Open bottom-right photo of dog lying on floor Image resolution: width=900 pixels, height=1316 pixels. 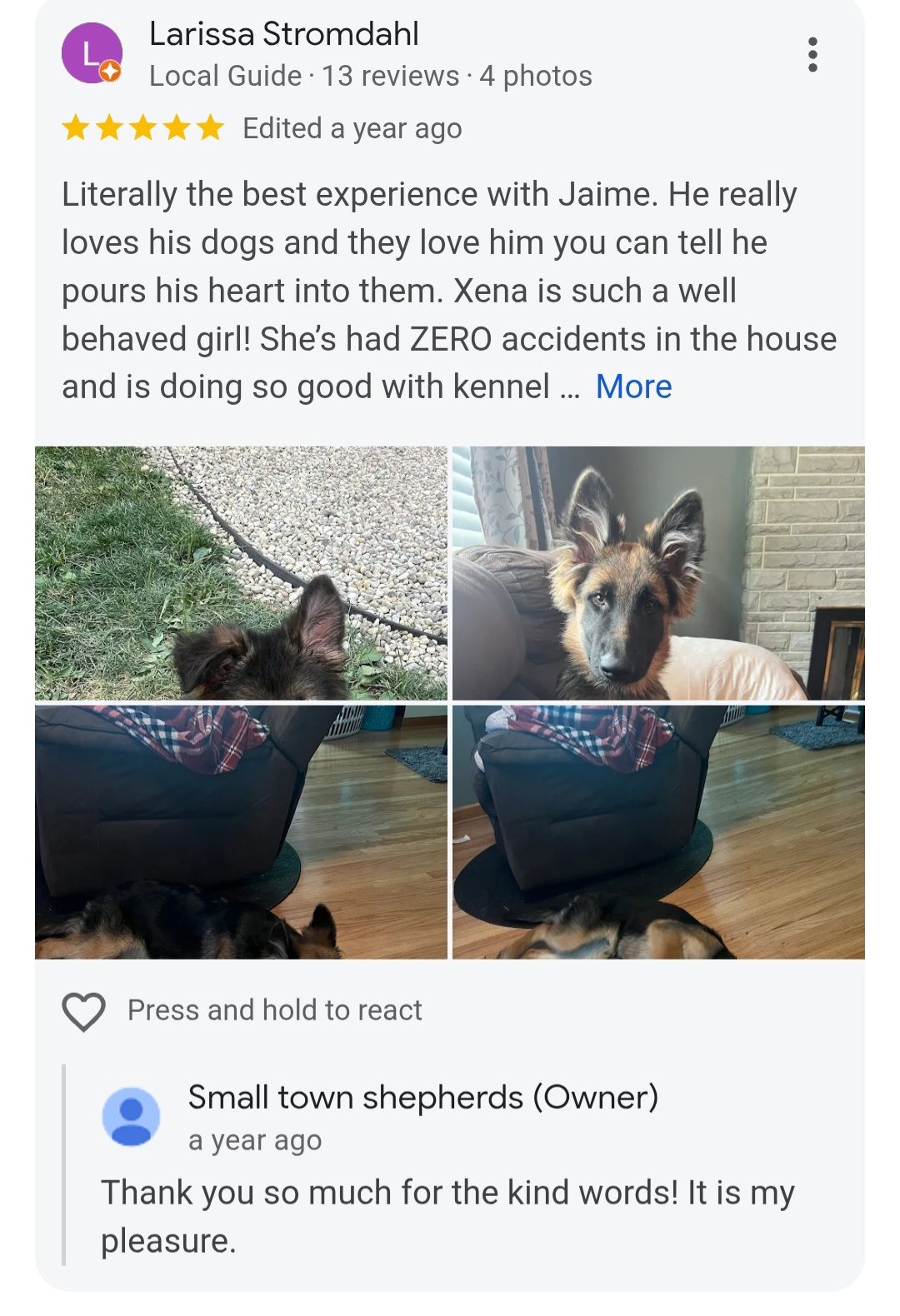(x=658, y=832)
